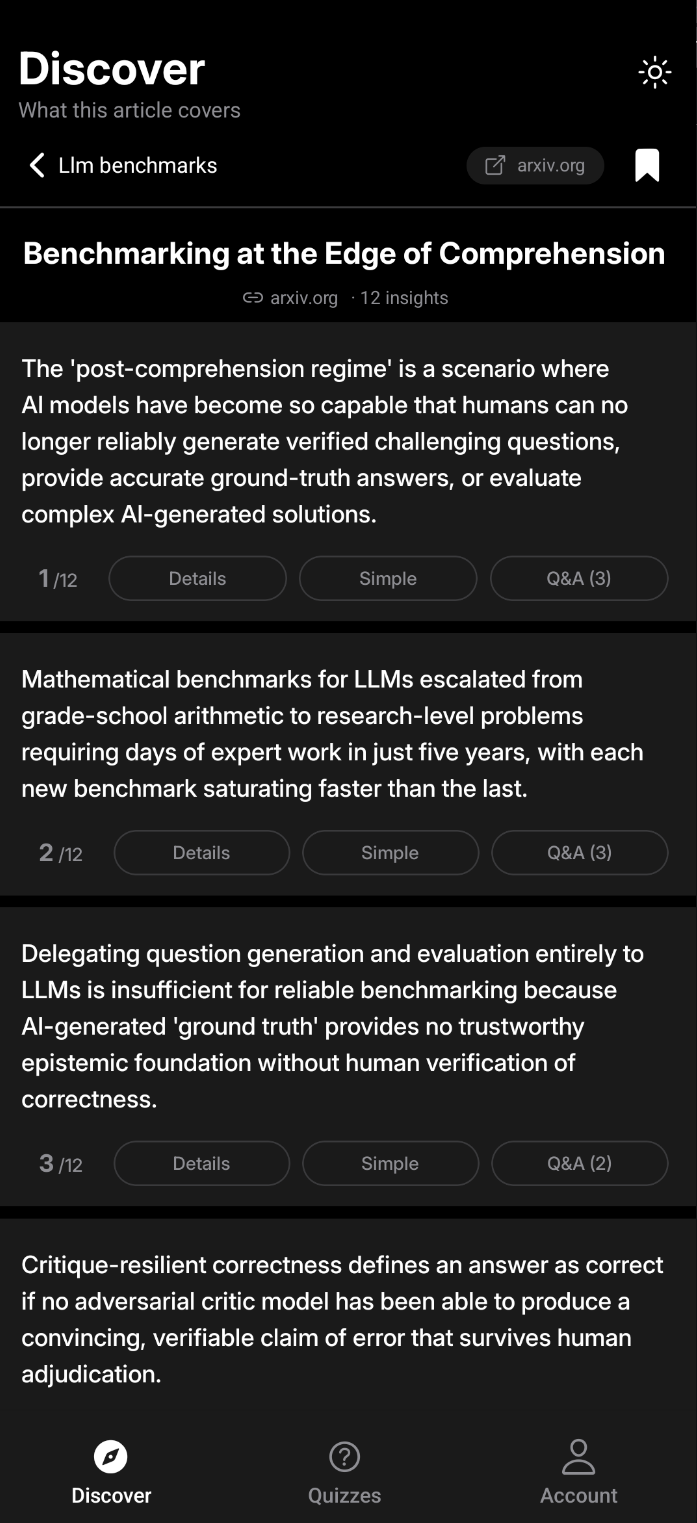Toggle the light theme sun icon
Image resolution: width=697 pixels, height=1523 pixels.
pos(654,72)
